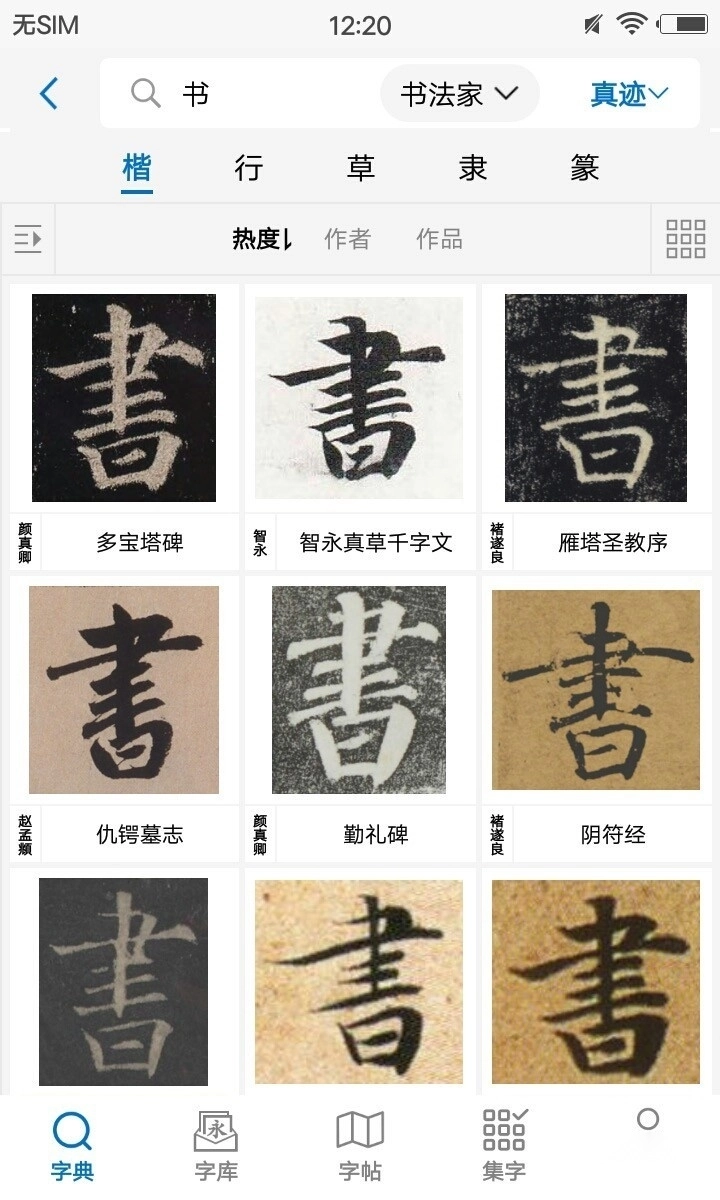720x1200 pixels.
Task: Open the 智永真草千字文 character tile
Action: point(359,398)
